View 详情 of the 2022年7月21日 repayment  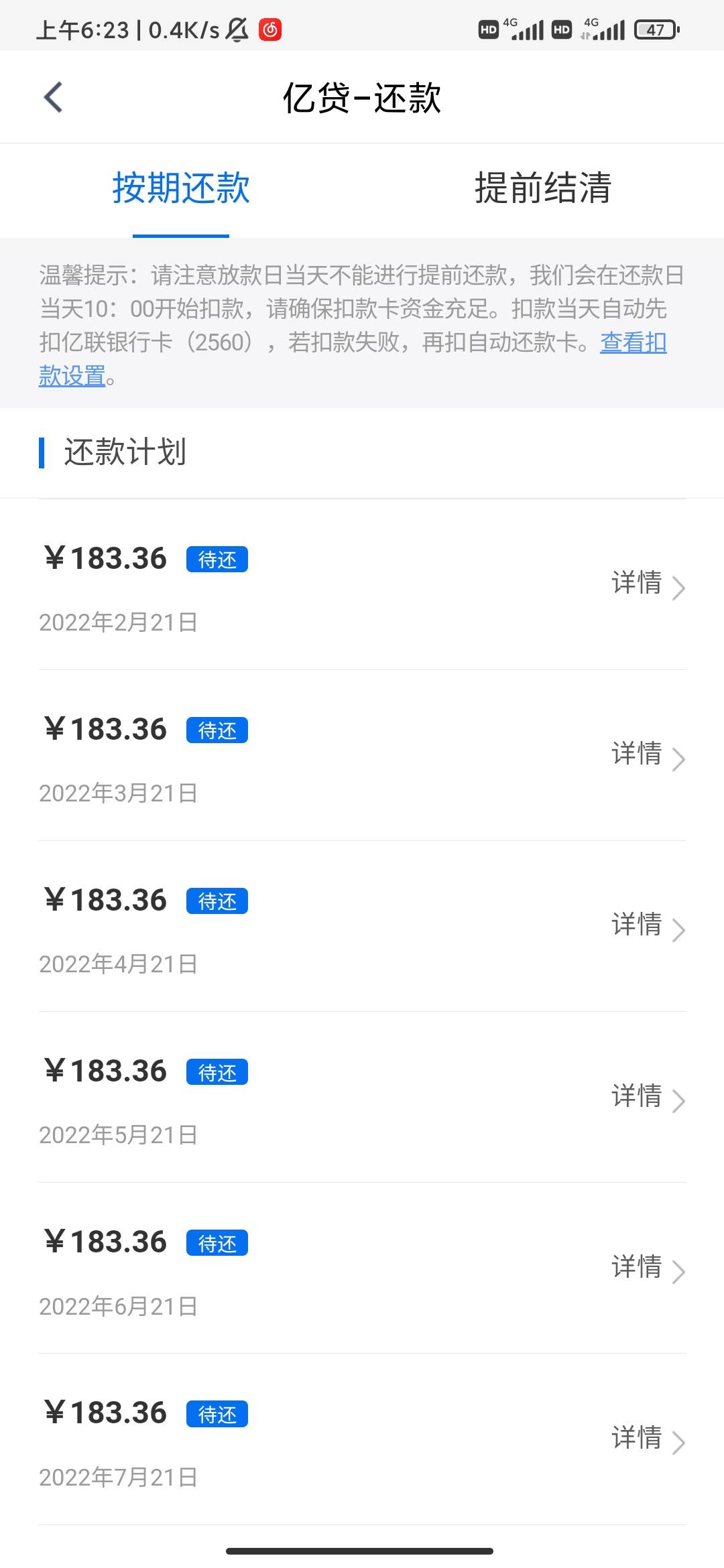pos(648,1439)
